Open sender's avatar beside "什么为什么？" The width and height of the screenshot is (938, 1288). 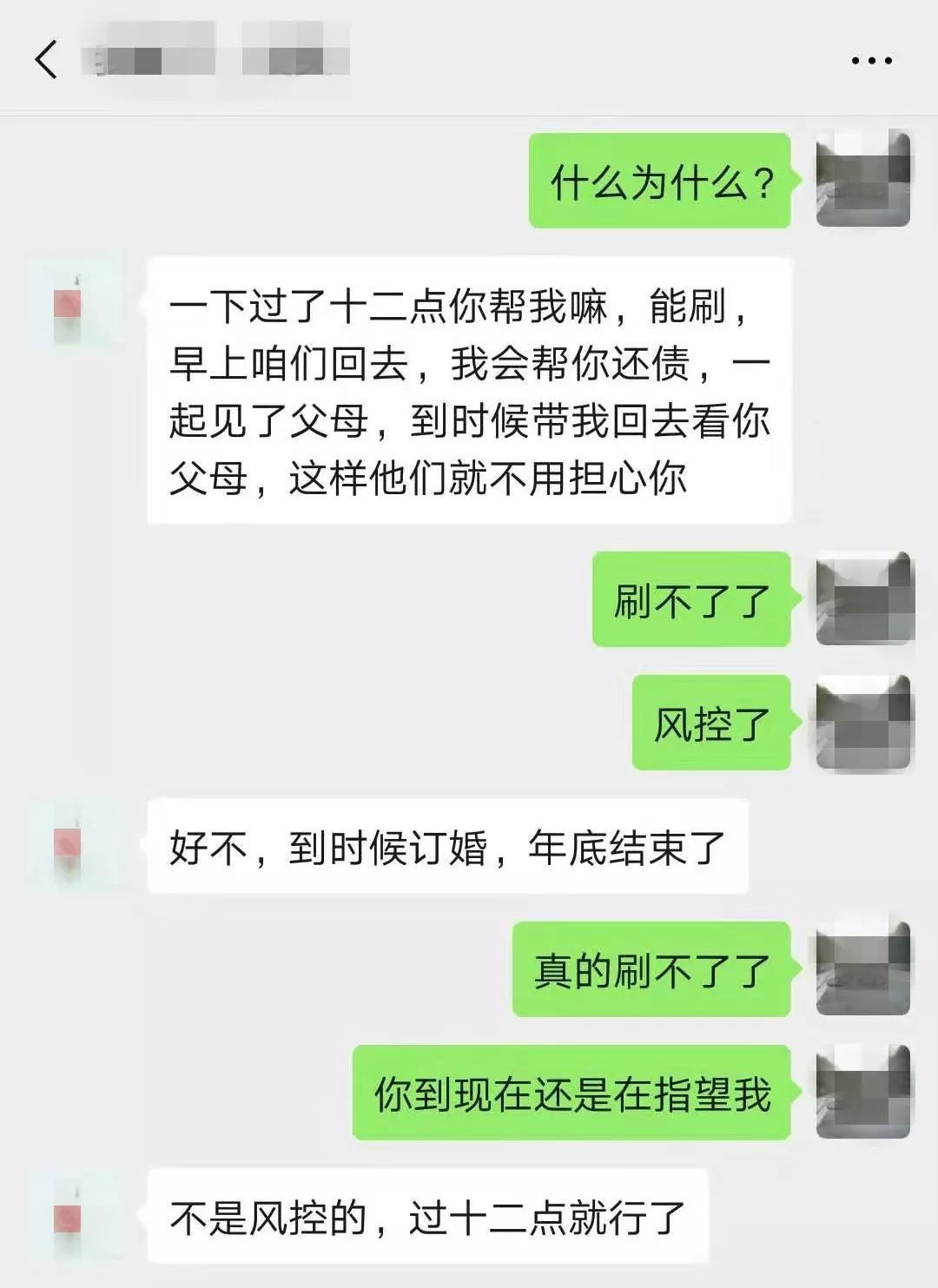(862, 180)
